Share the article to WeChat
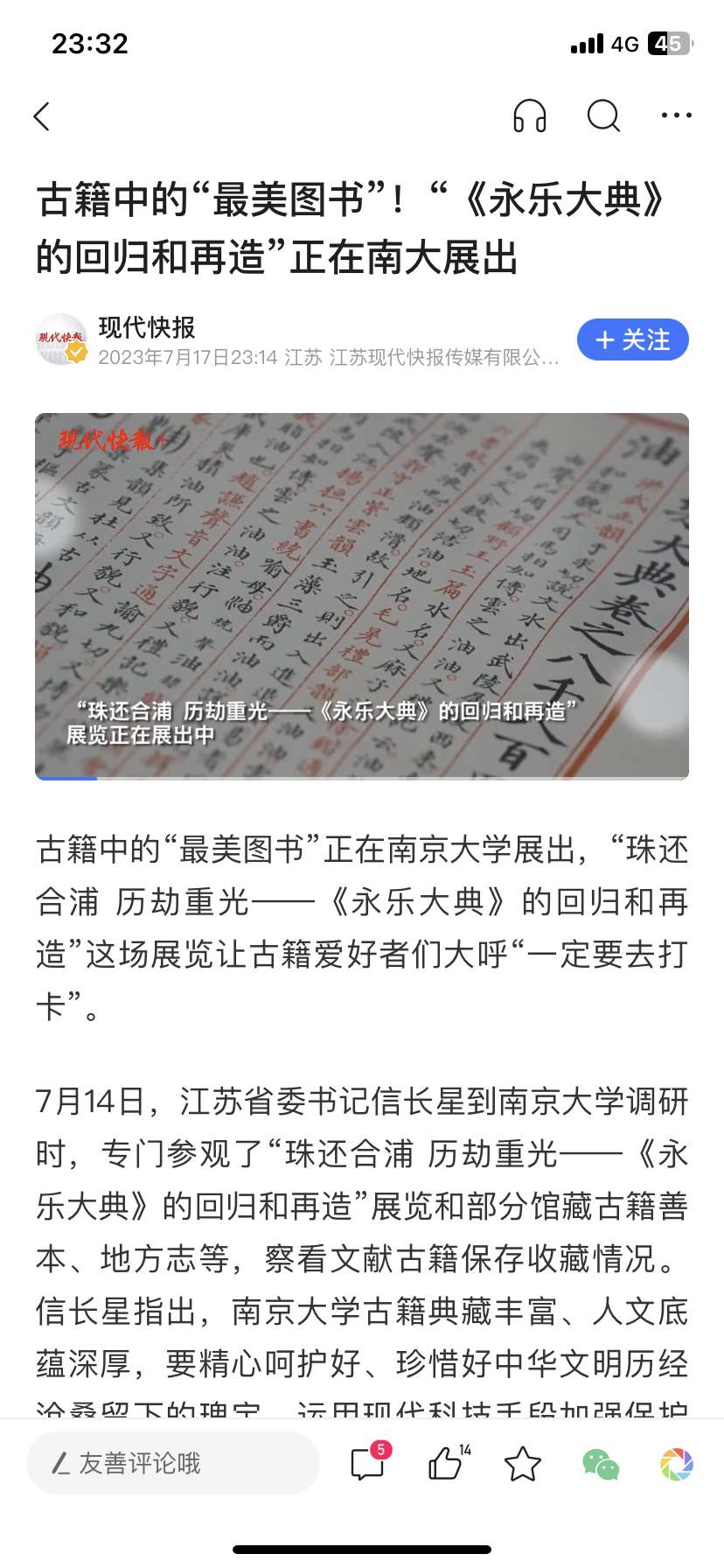This screenshot has width=724, height=1568. [x=600, y=1463]
